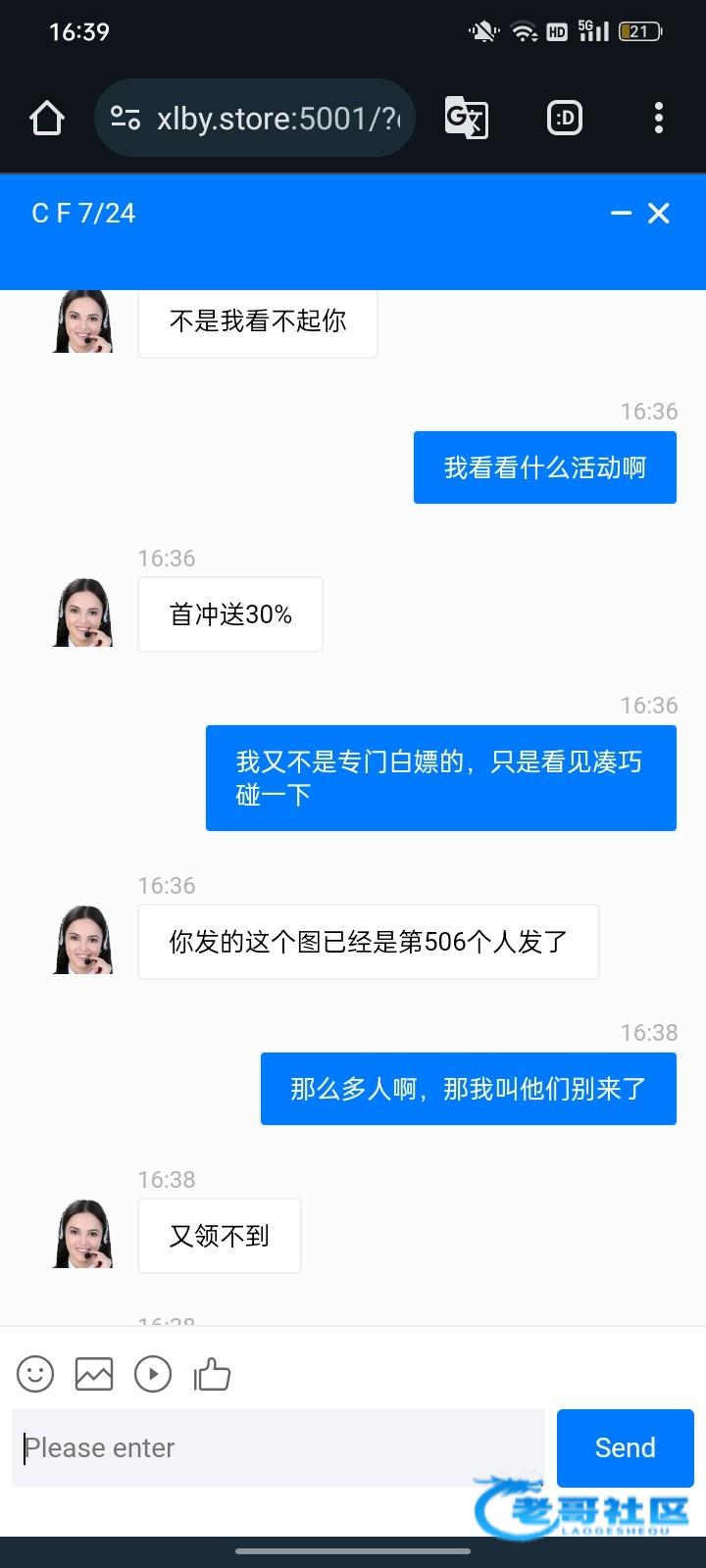Go to the browser home page
This screenshot has height=1568, width=706.
tap(46, 119)
